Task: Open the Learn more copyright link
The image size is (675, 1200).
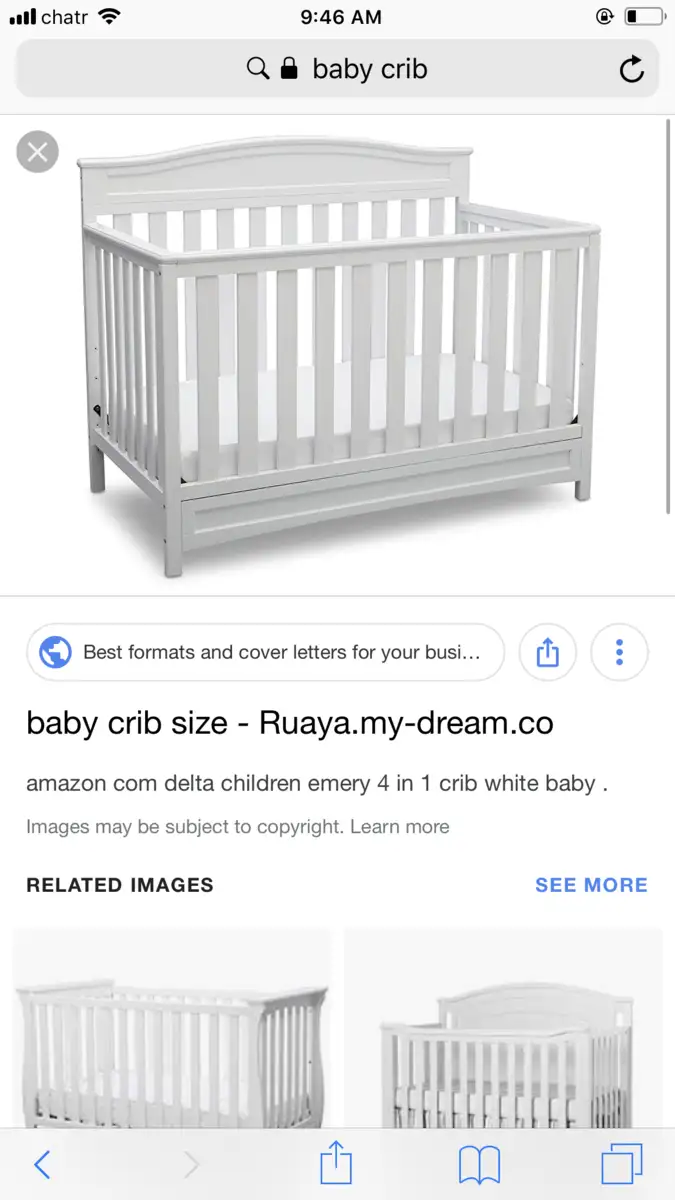Action: click(x=400, y=827)
